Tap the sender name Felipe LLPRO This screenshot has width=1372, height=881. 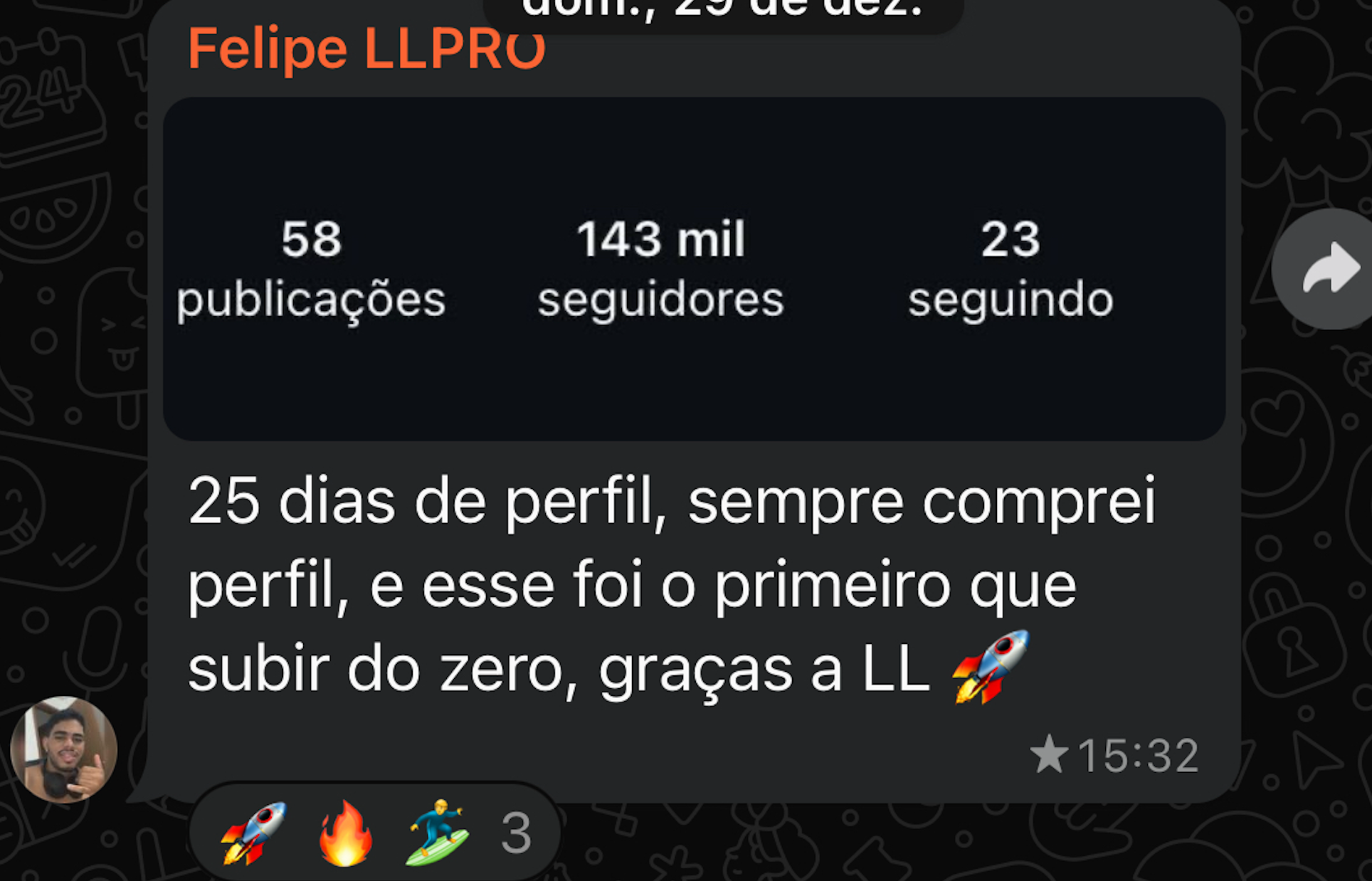[366, 48]
